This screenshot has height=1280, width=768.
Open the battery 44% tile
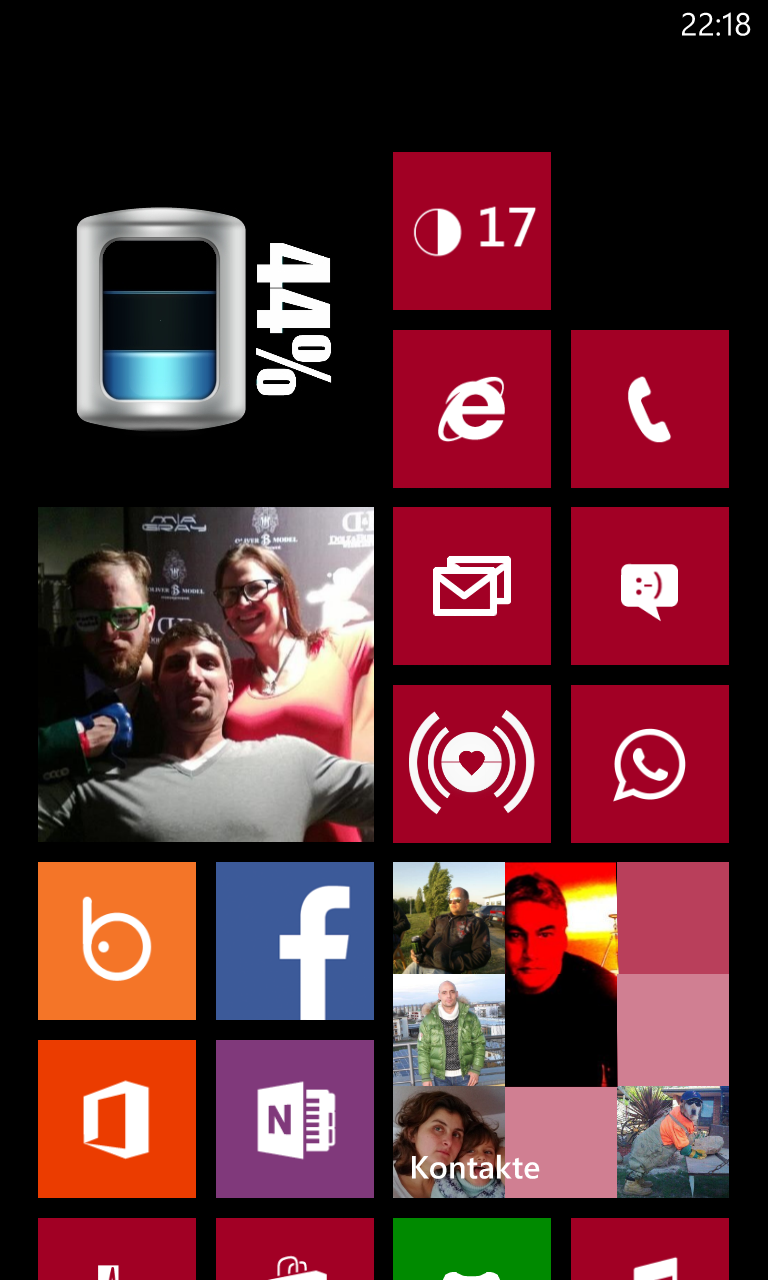click(206, 320)
